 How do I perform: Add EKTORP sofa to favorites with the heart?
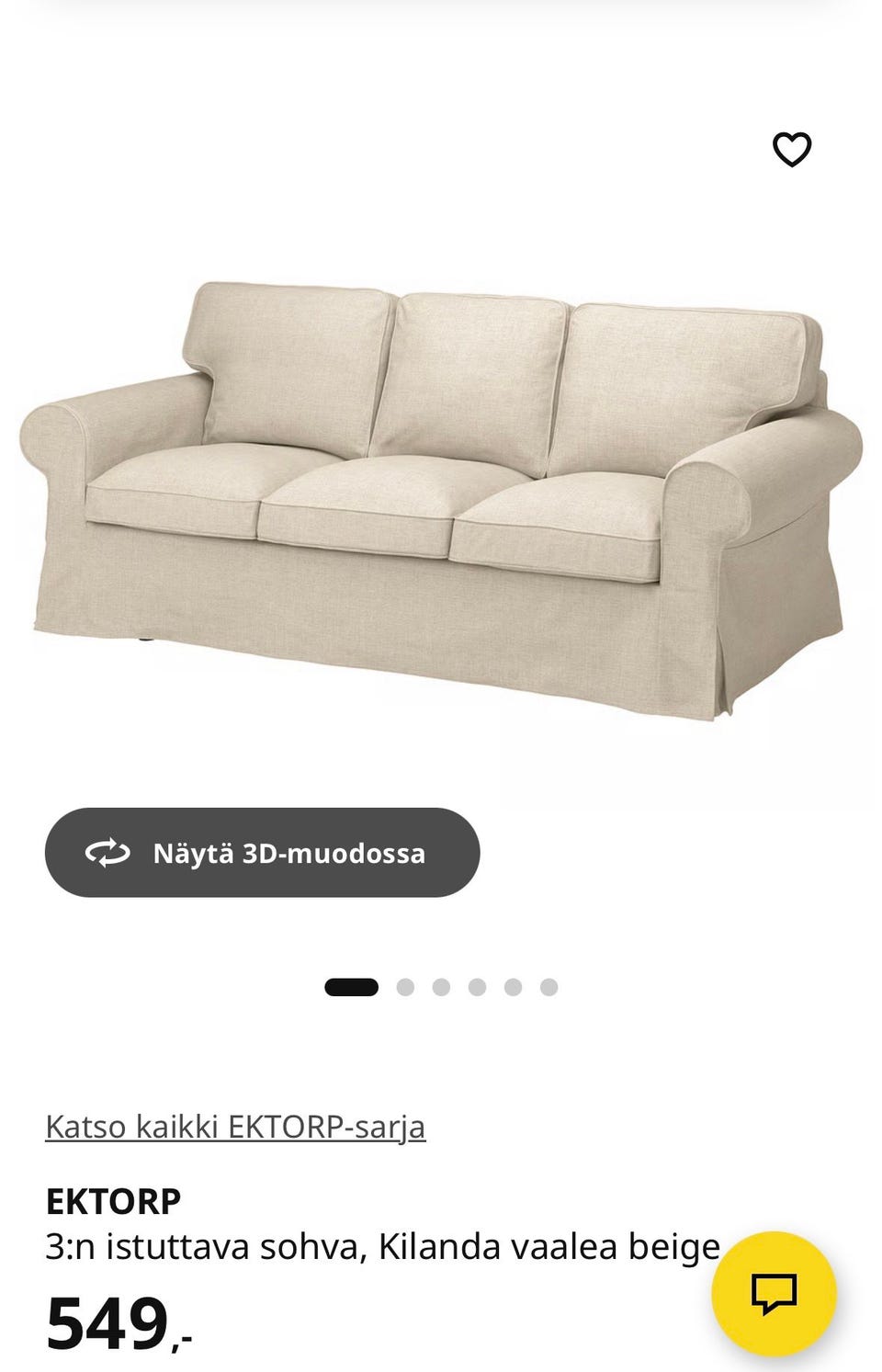tap(792, 150)
